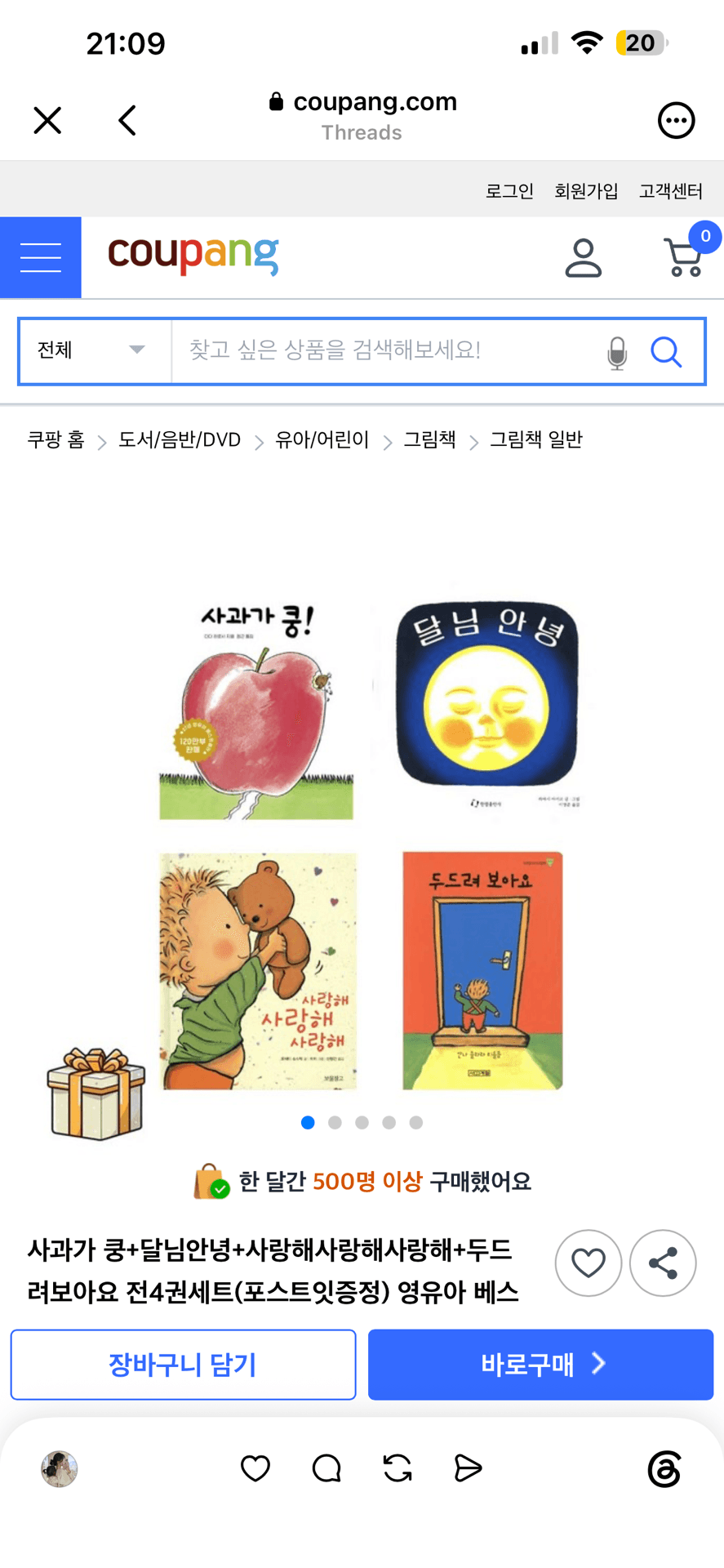Close the in-app browser
This screenshot has height=1568, width=724.
[x=47, y=120]
